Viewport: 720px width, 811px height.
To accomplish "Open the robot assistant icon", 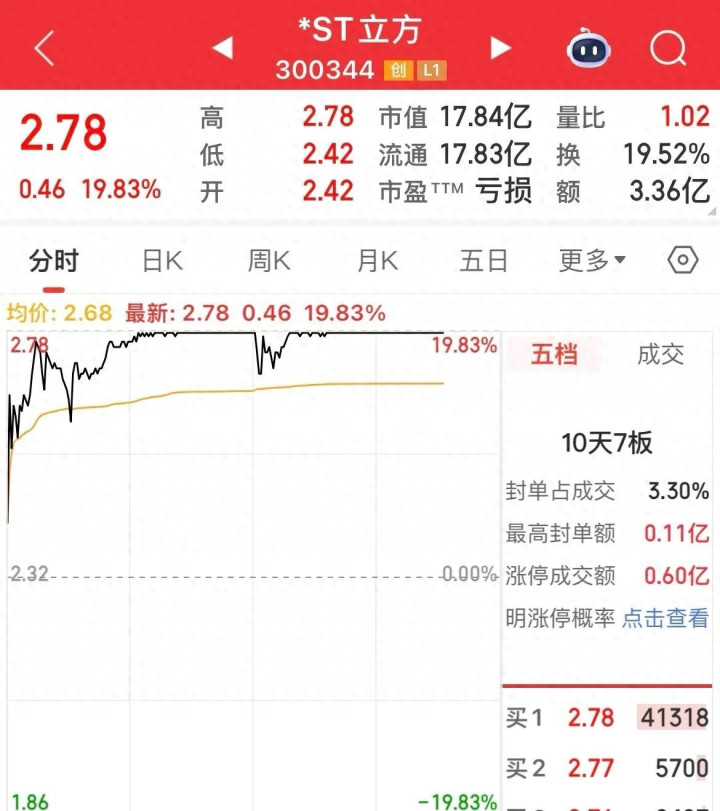I will 589,48.
